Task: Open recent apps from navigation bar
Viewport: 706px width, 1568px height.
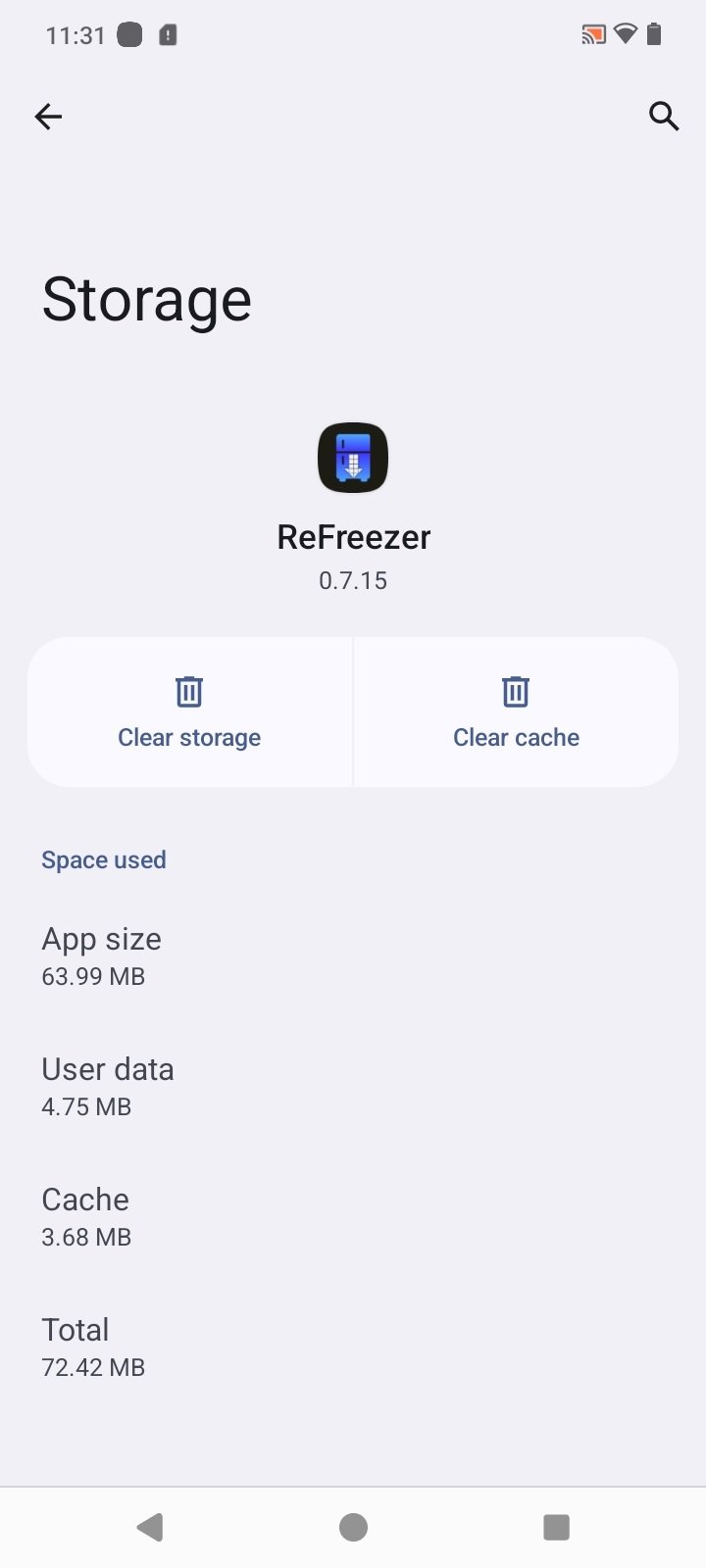Action: coord(556,1527)
